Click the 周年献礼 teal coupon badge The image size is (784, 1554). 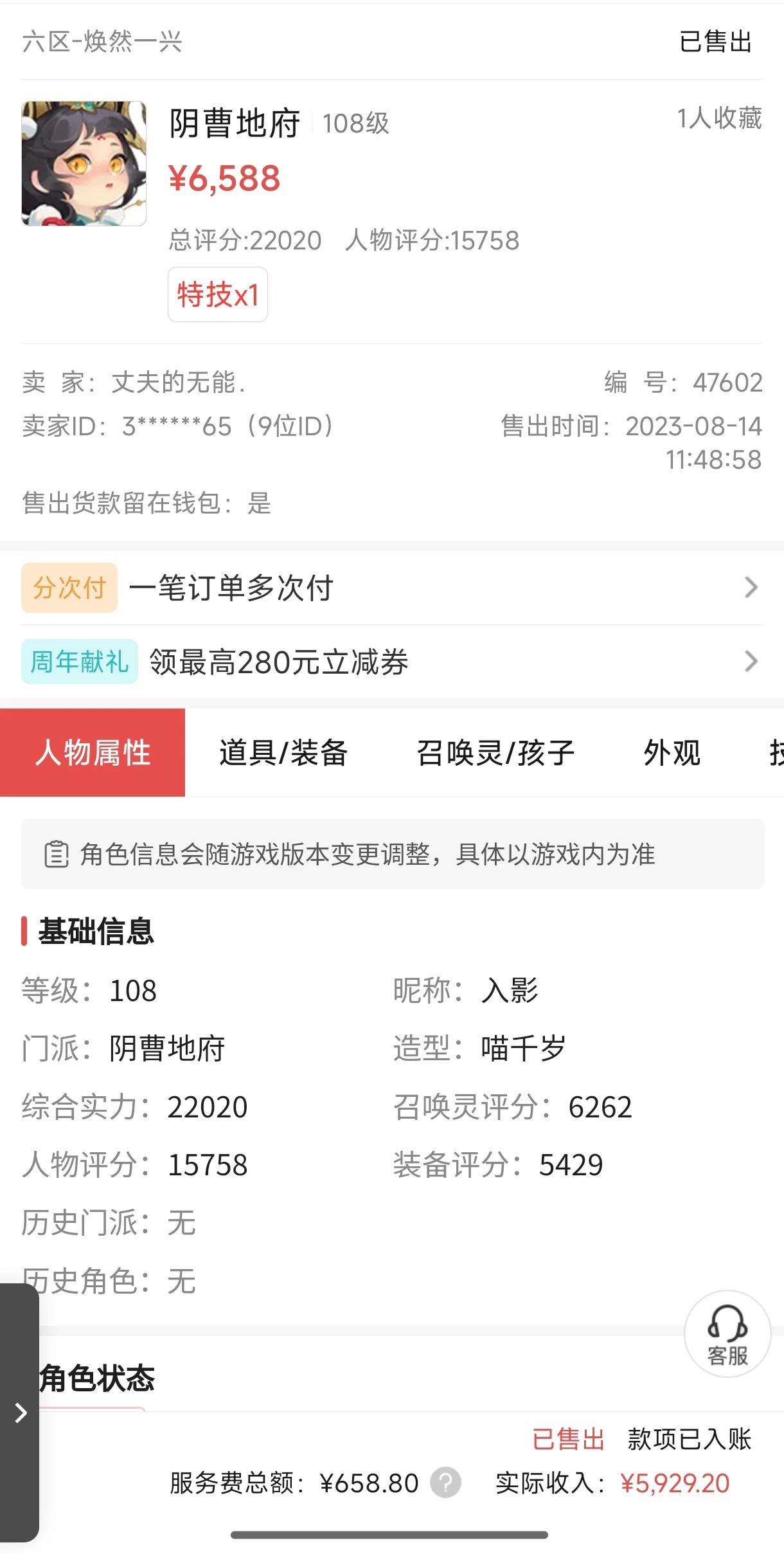tap(78, 662)
